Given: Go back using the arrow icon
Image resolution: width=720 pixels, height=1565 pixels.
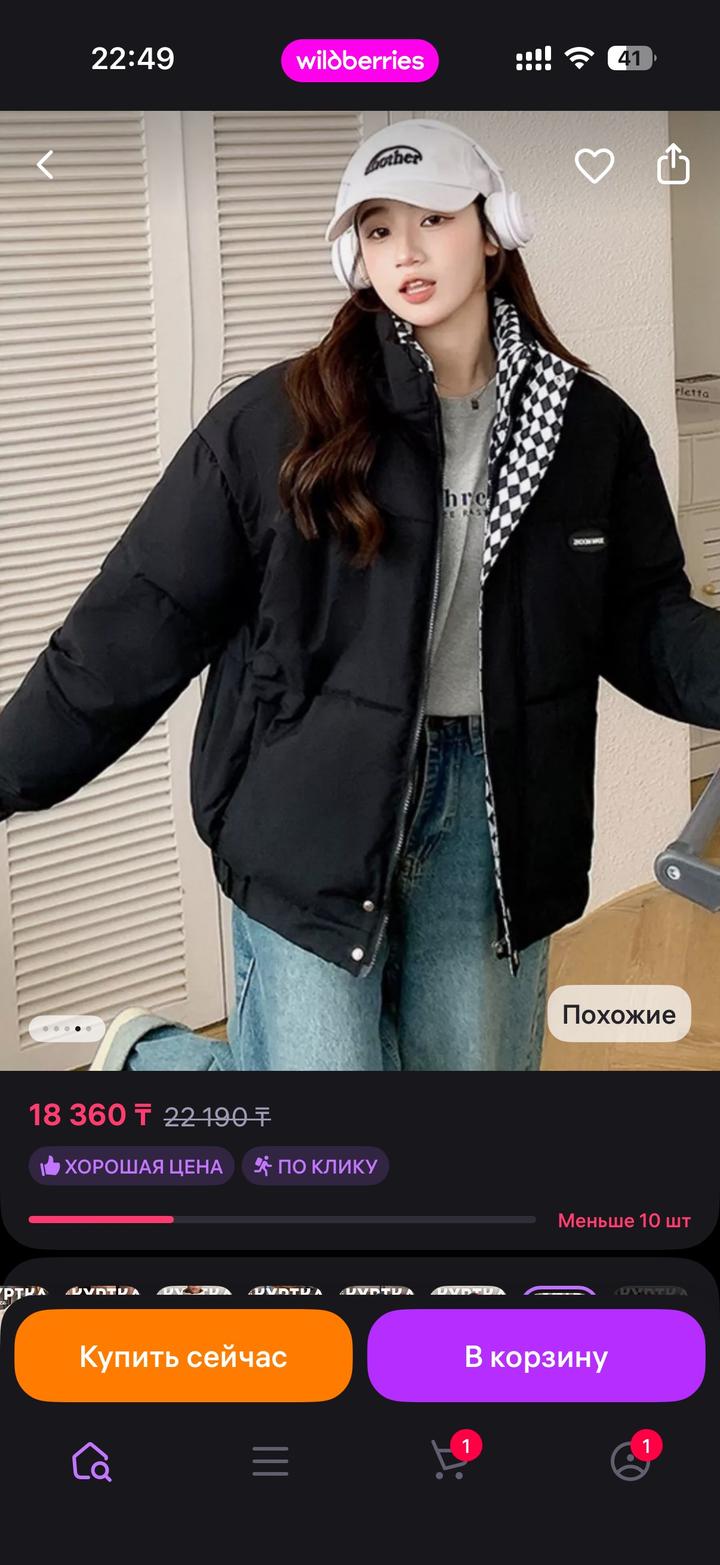Looking at the screenshot, I should [45, 165].
